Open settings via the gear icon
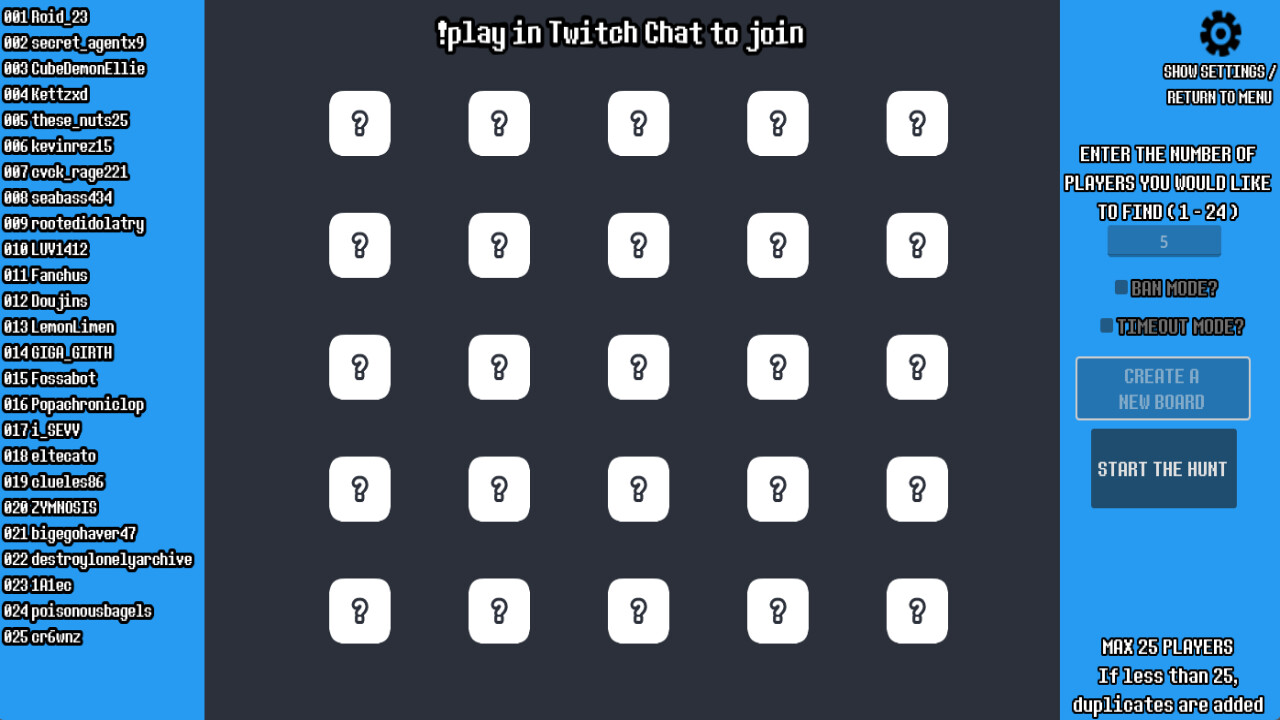1280x720 pixels. click(1220, 33)
